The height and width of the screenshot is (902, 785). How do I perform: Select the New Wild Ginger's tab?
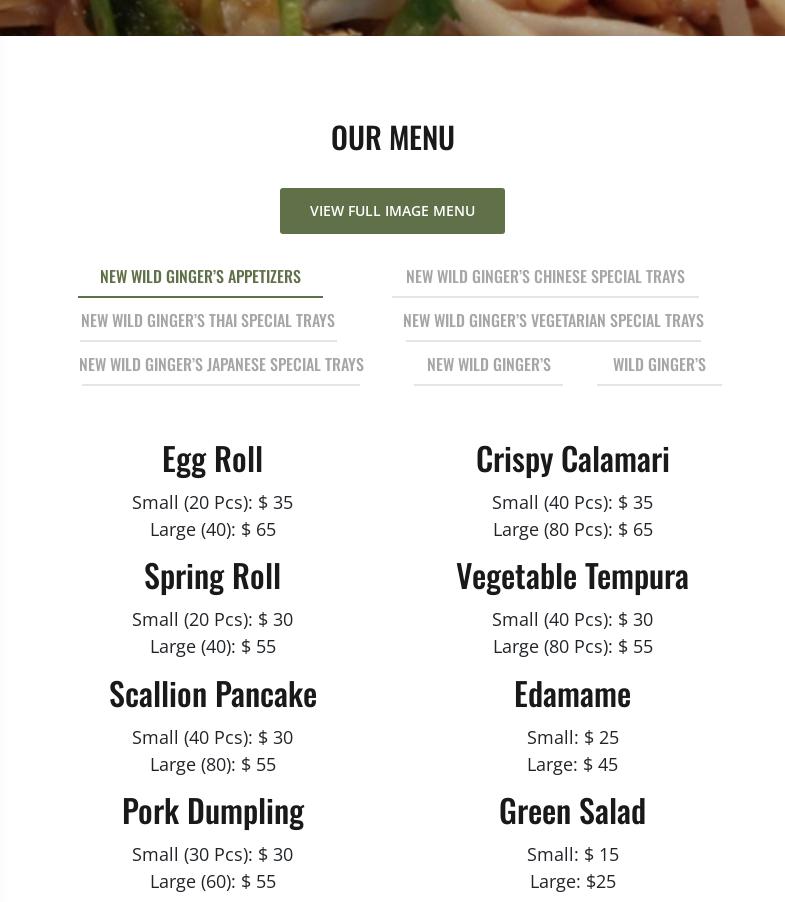488,364
